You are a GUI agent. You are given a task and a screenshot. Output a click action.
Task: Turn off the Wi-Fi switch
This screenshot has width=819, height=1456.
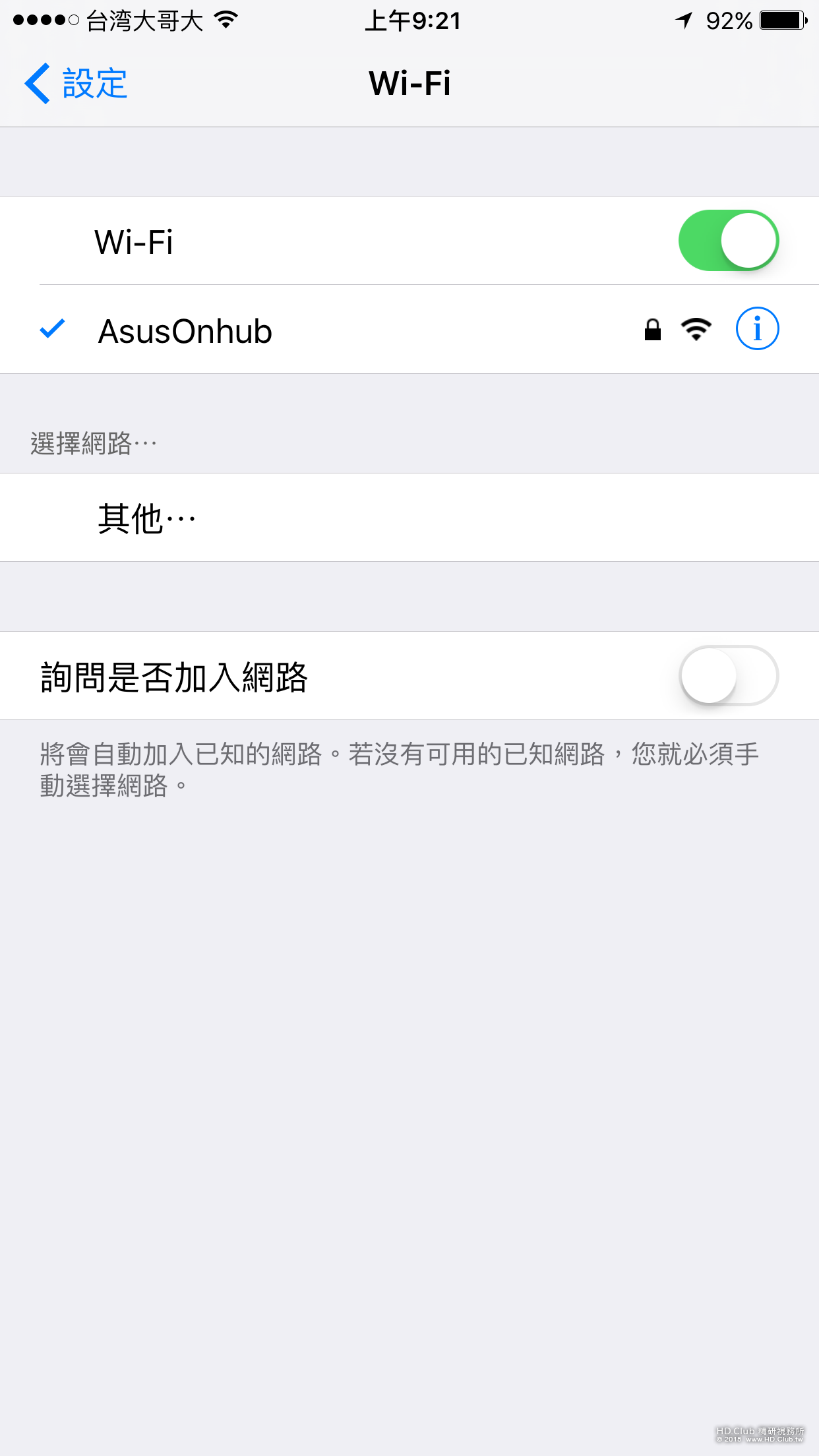coord(728,241)
